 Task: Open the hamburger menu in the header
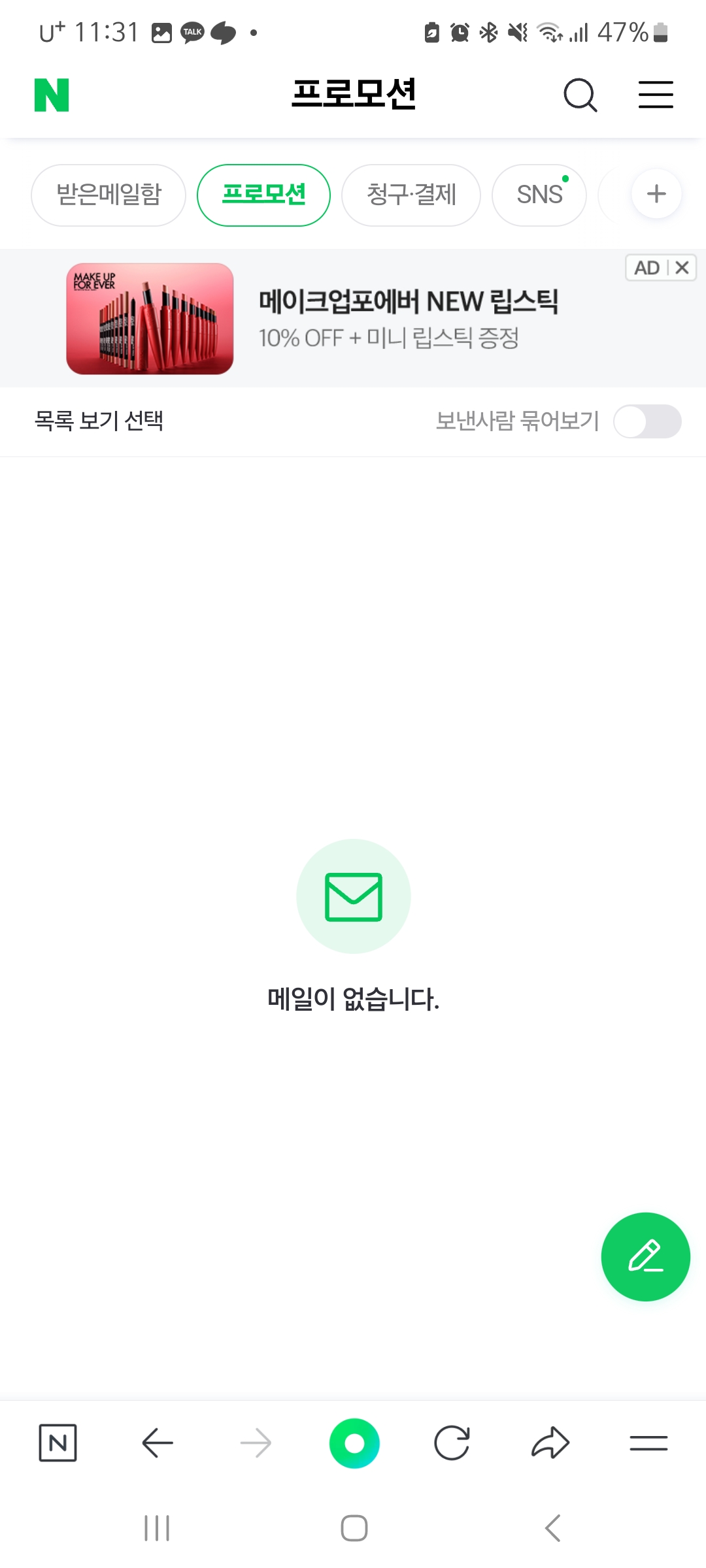(x=656, y=95)
